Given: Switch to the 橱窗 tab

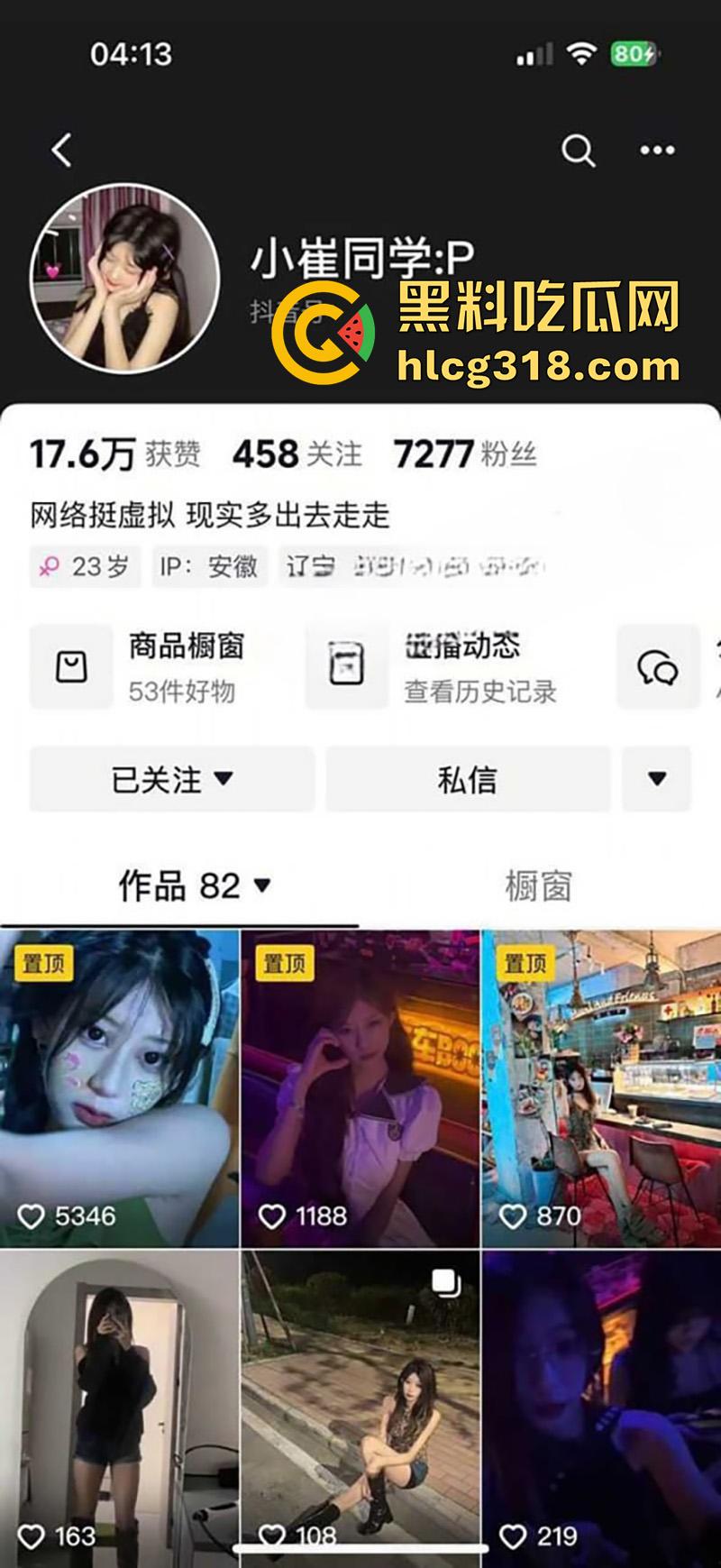Looking at the screenshot, I should 541,885.
